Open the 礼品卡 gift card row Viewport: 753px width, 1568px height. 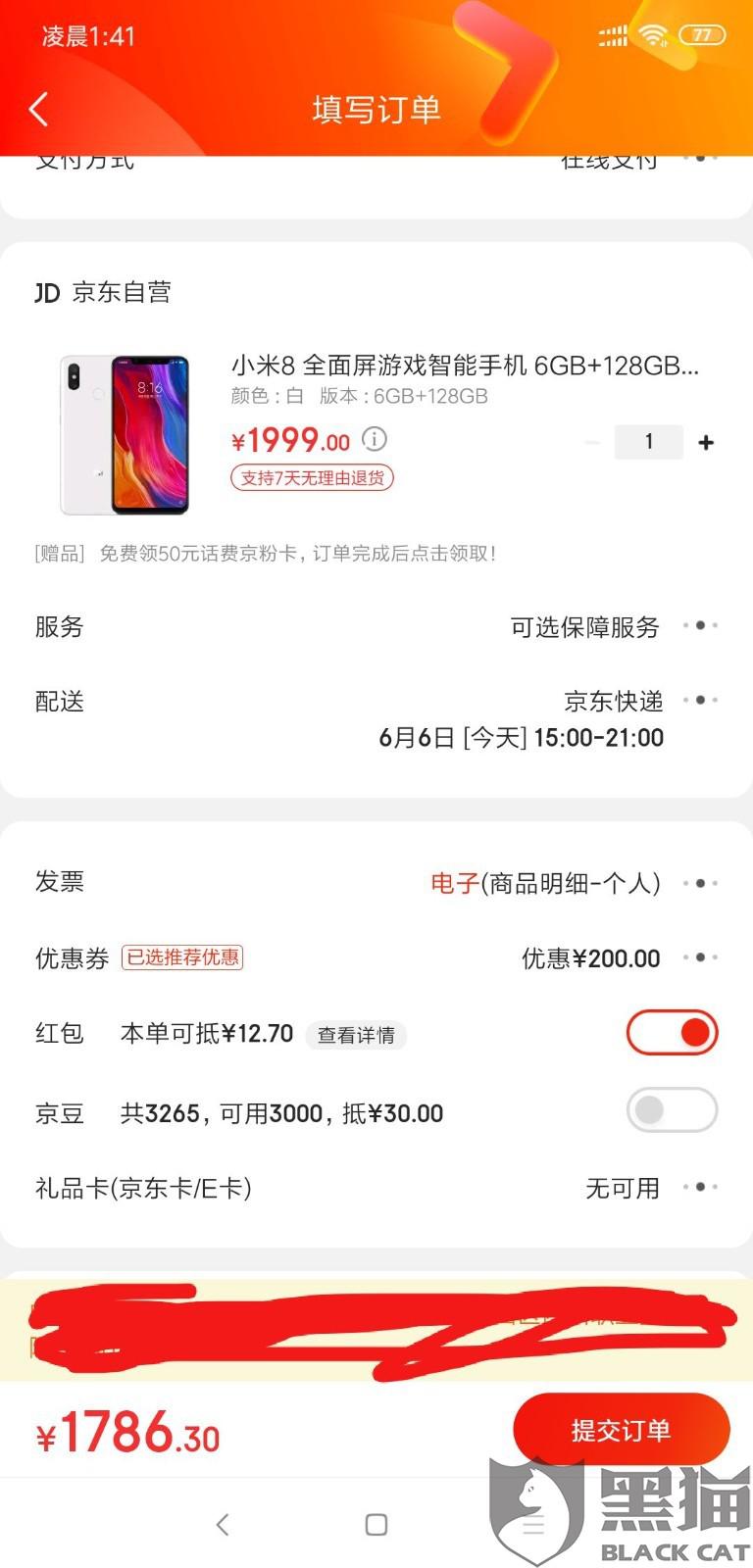click(376, 1188)
